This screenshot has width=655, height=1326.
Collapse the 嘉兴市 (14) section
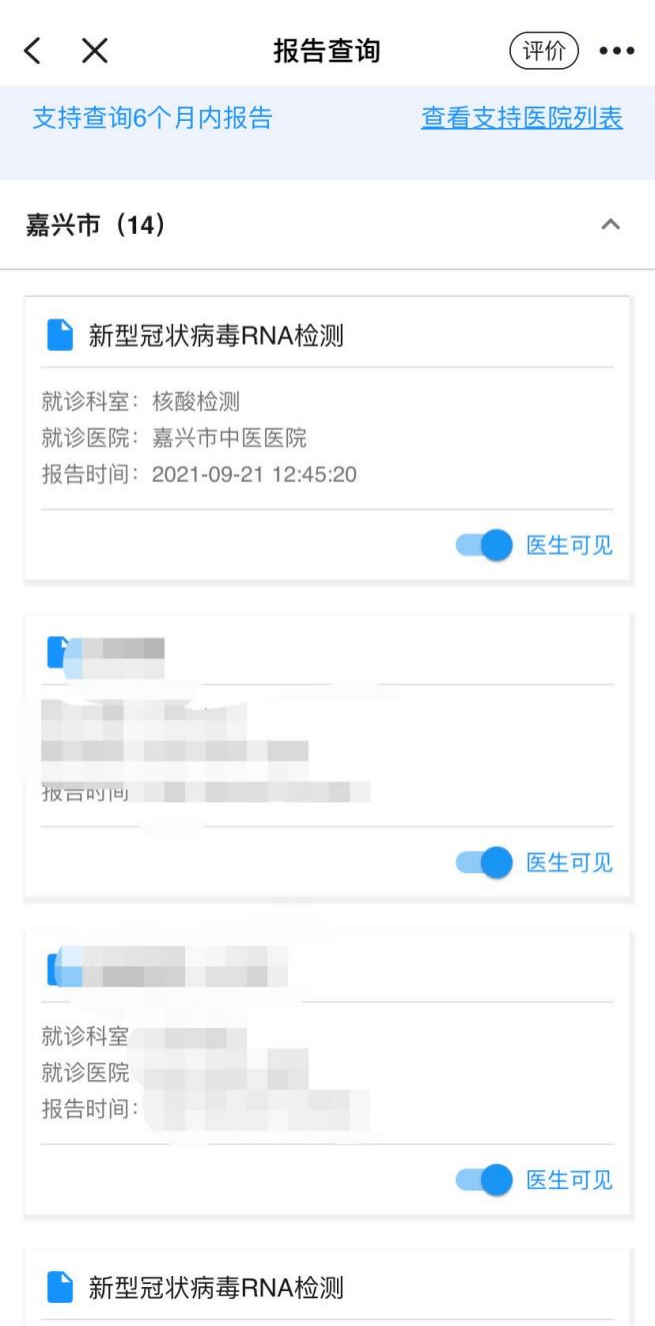610,225
